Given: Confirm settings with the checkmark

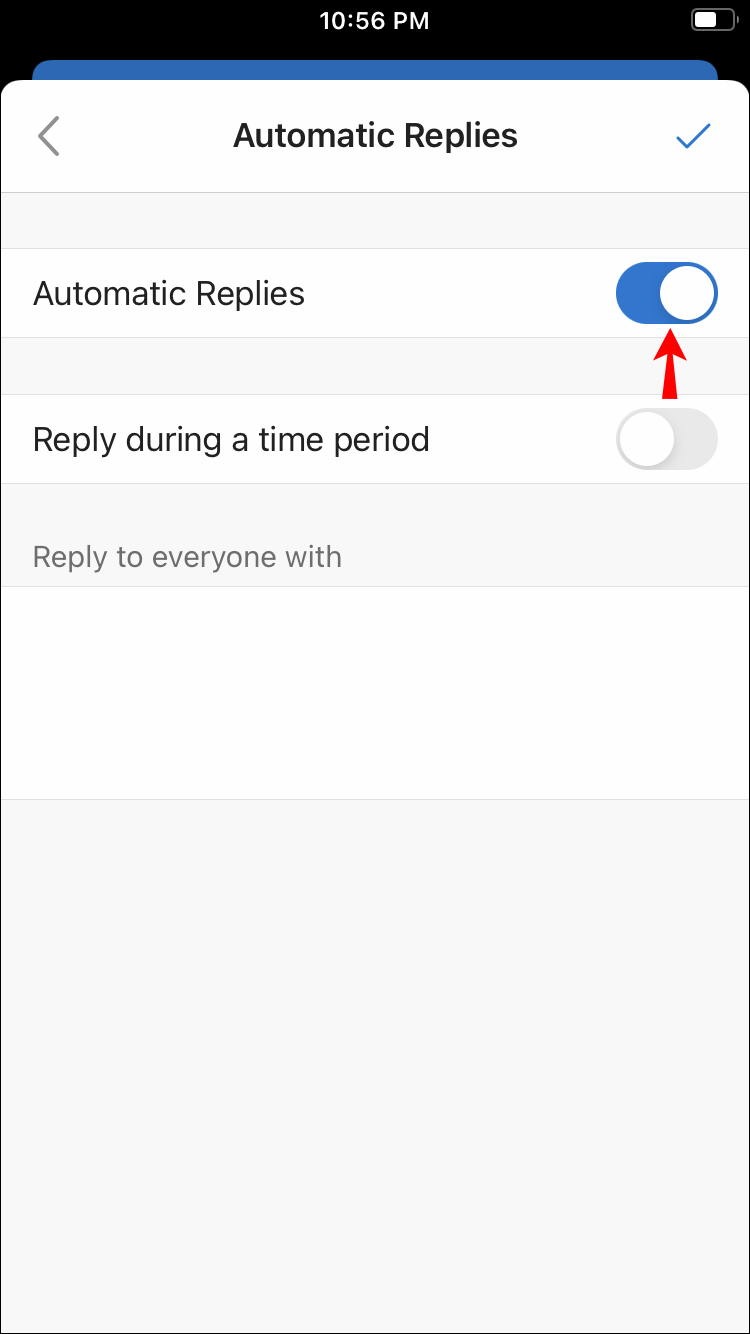Looking at the screenshot, I should pyautogui.click(x=692, y=136).
